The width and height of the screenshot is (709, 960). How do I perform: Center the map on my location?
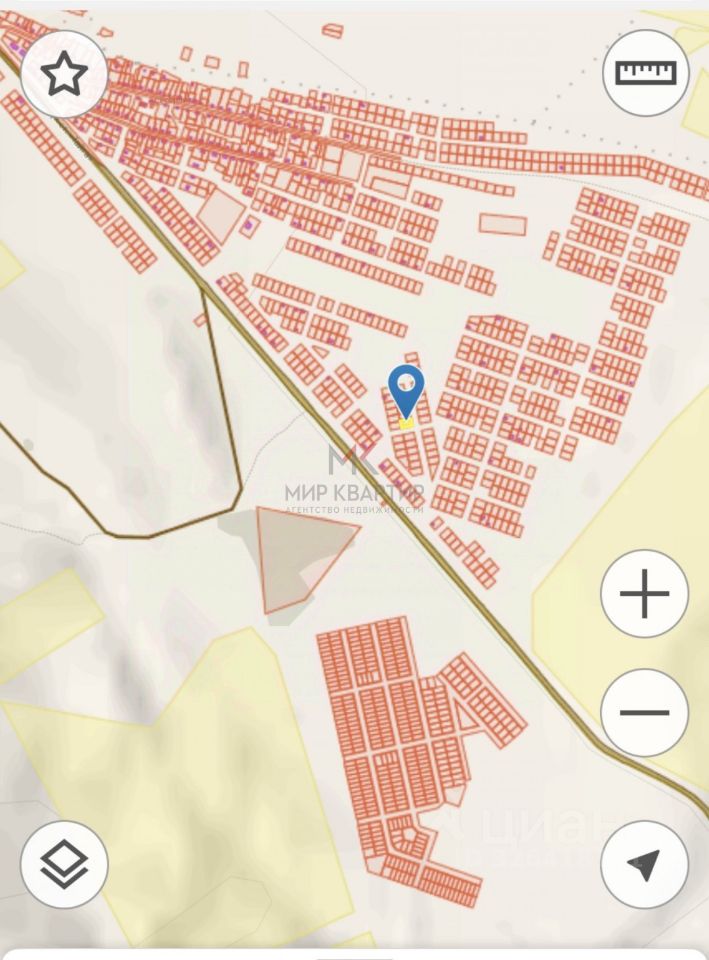point(644,864)
